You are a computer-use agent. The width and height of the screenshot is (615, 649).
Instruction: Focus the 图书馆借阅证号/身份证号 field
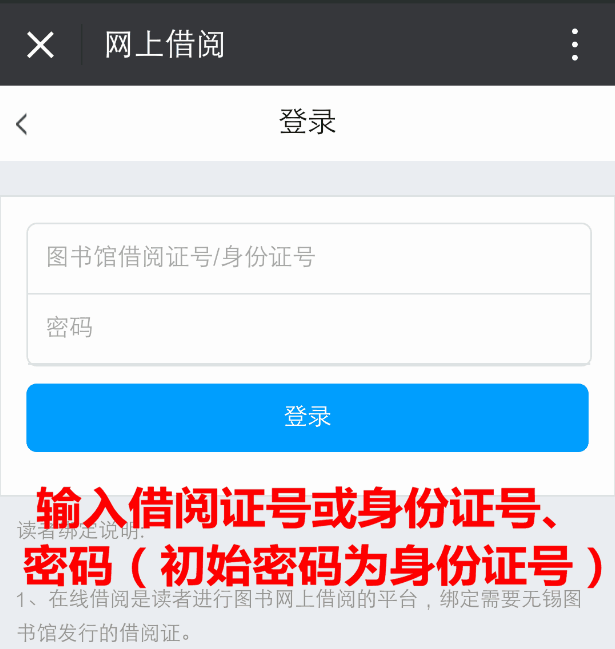point(308,258)
